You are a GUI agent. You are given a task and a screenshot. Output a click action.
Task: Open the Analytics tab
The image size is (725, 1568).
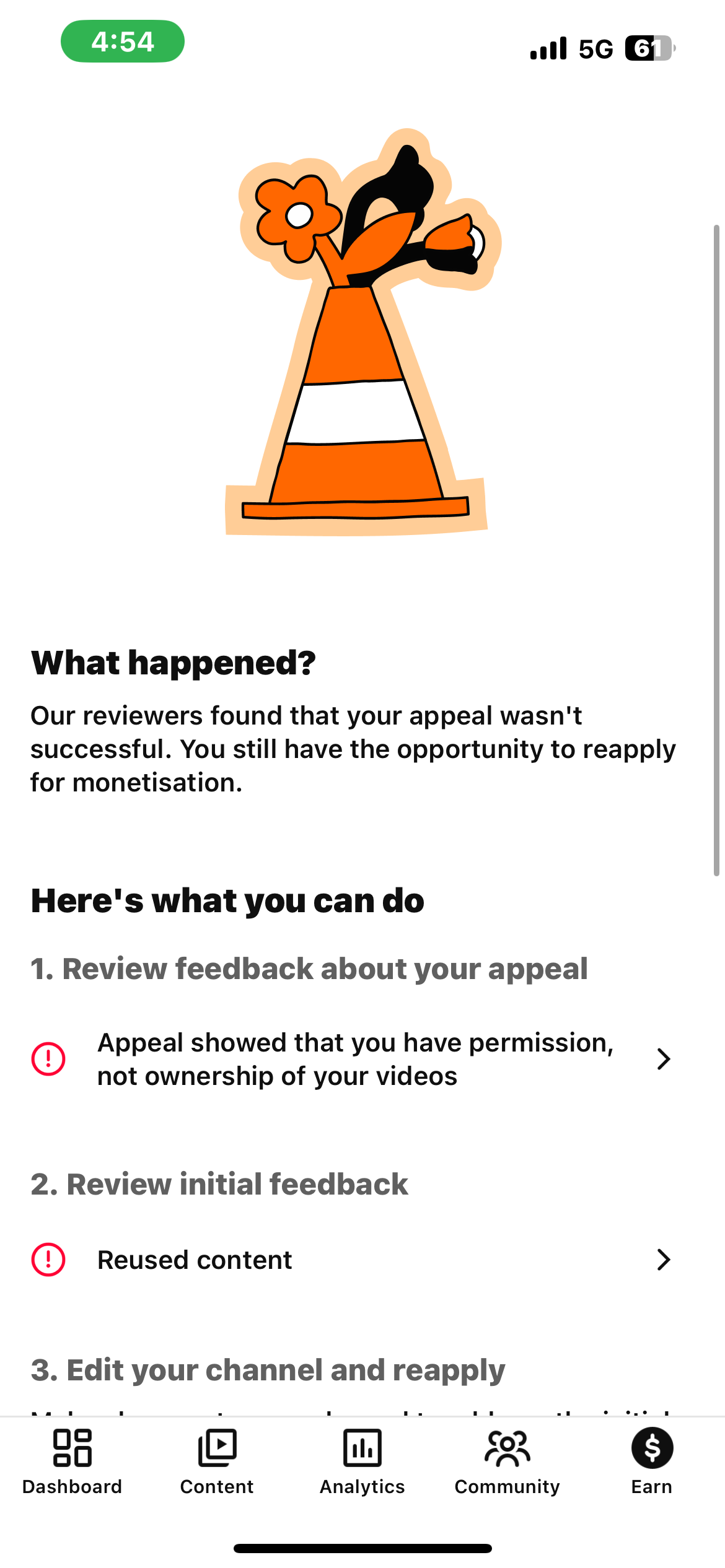[x=362, y=1460]
